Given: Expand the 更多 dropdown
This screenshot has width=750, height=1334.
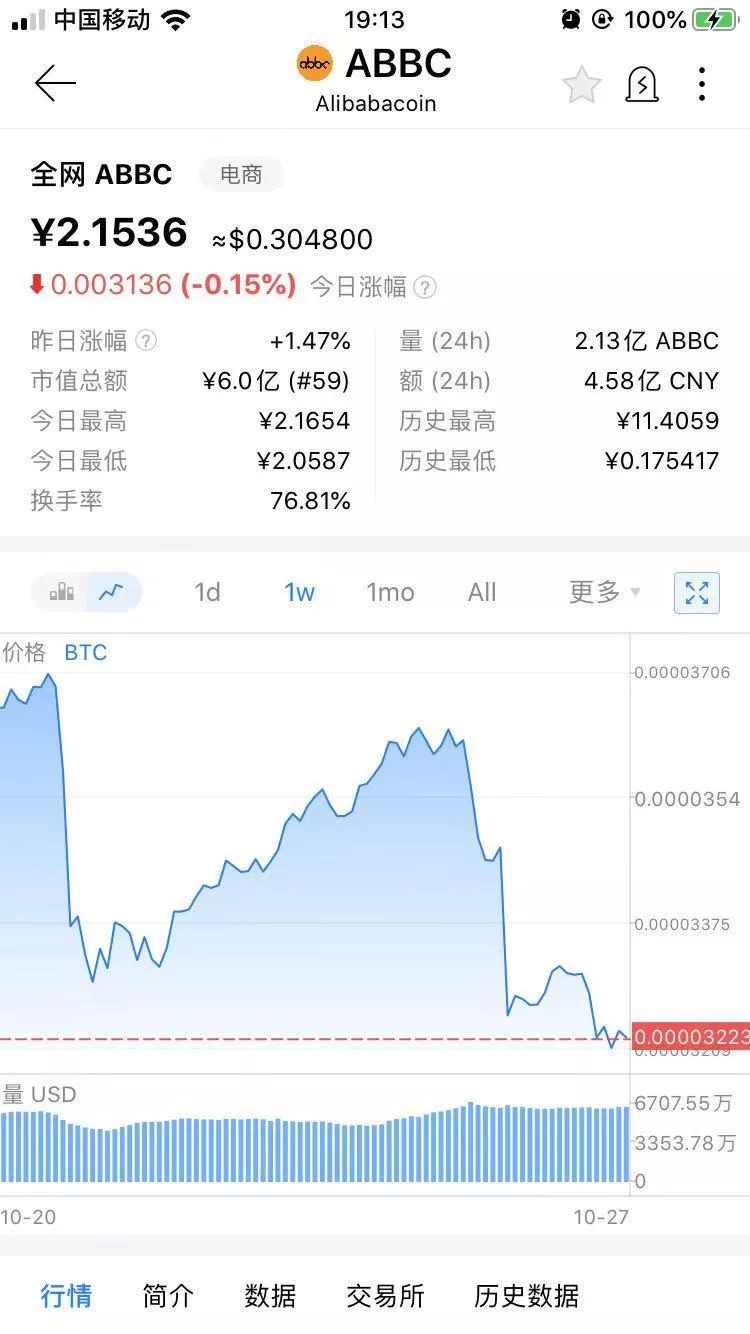Looking at the screenshot, I should [604, 592].
